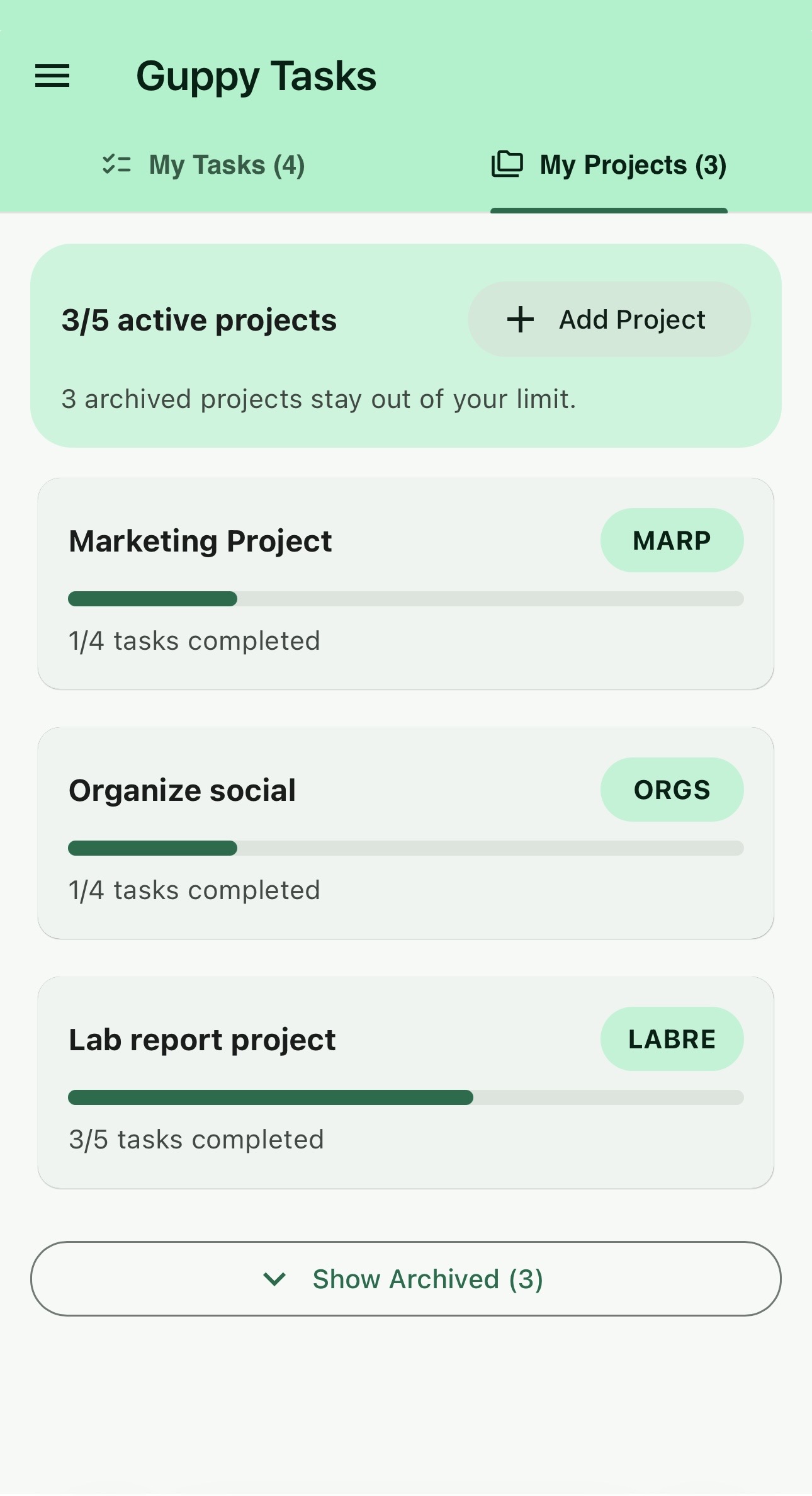Click the plus icon in Add Project

(x=521, y=319)
